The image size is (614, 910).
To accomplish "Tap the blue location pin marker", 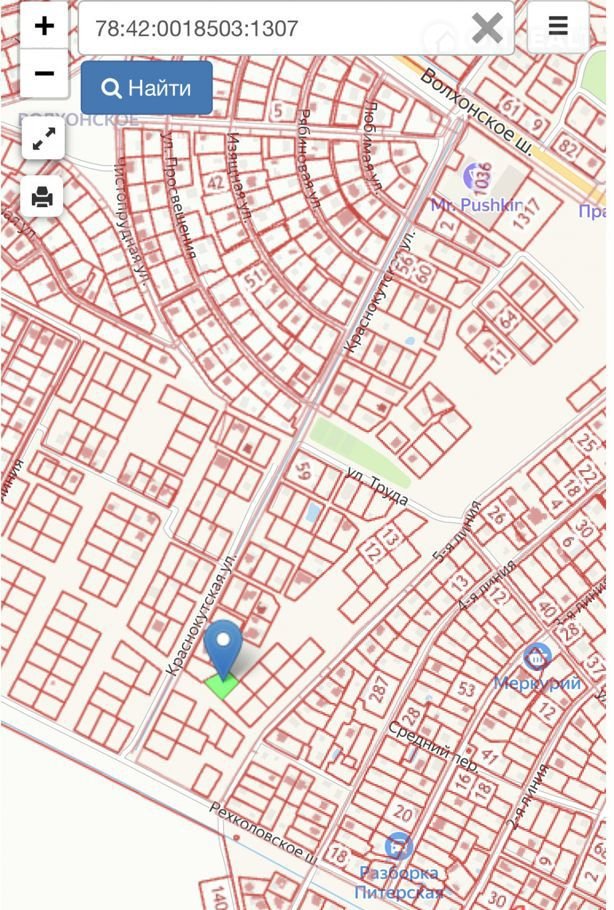I will click(223, 648).
